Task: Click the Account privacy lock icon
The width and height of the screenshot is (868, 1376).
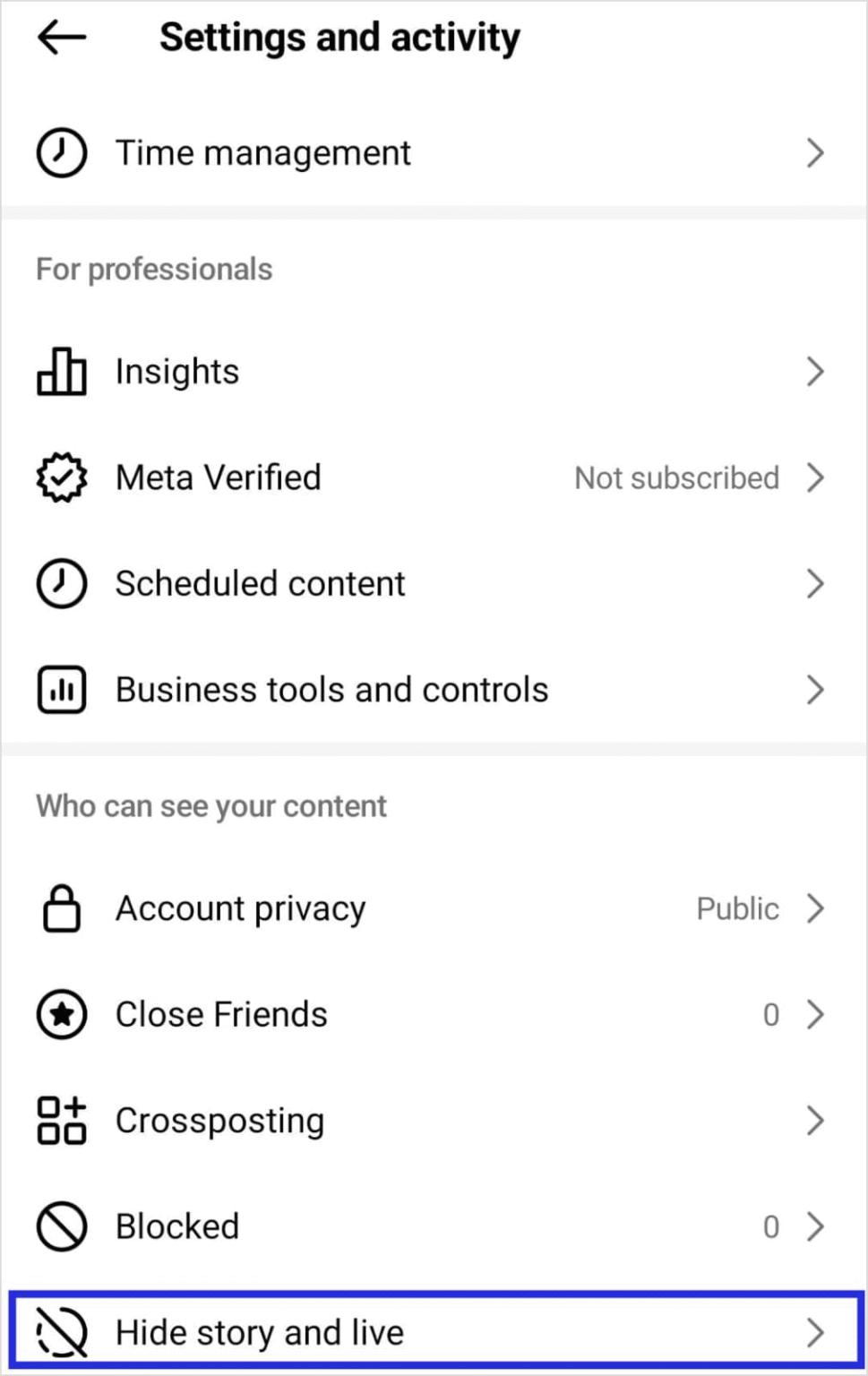Action: tap(60, 908)
